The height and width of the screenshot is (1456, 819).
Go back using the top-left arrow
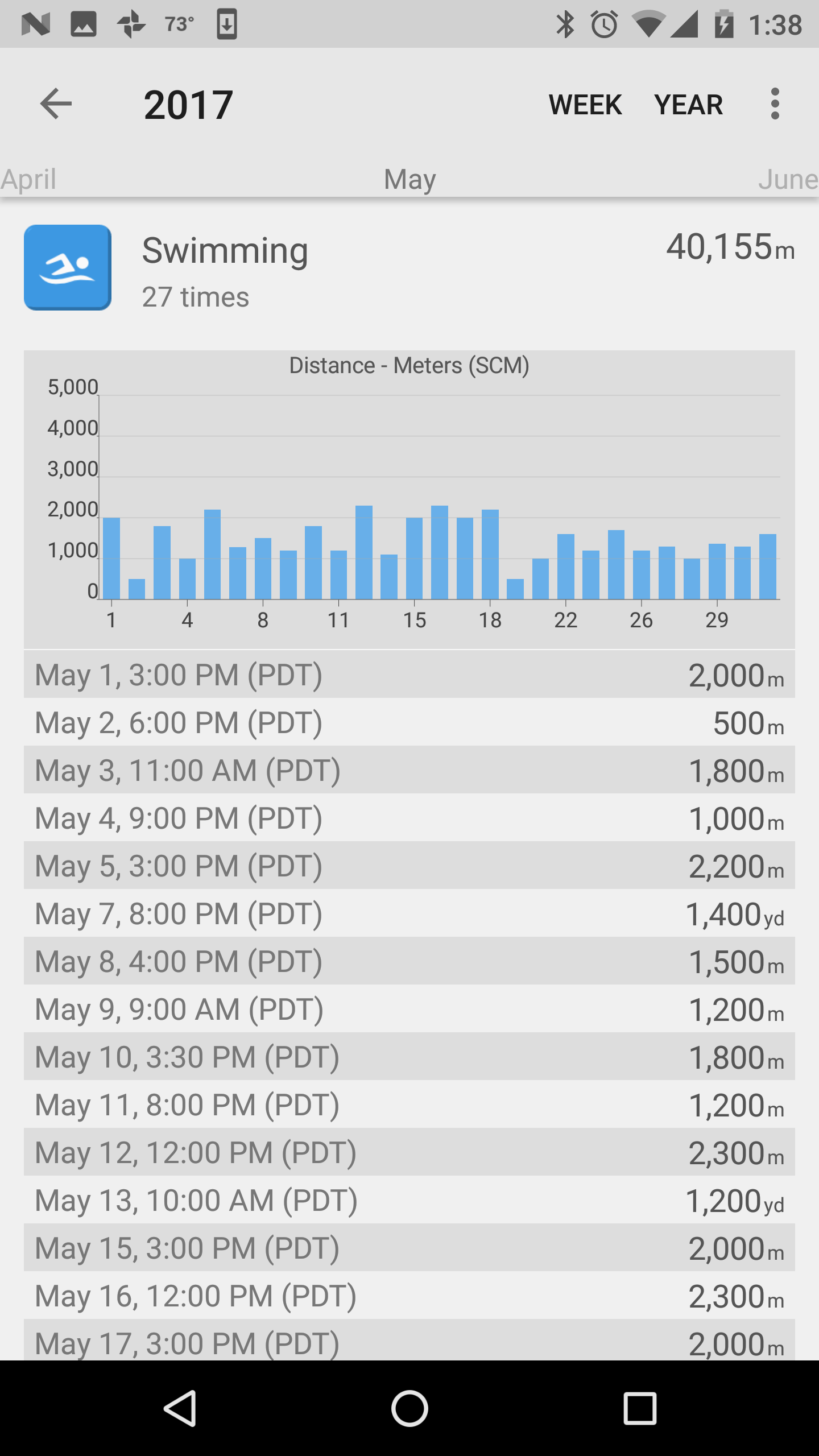(56, 104)
